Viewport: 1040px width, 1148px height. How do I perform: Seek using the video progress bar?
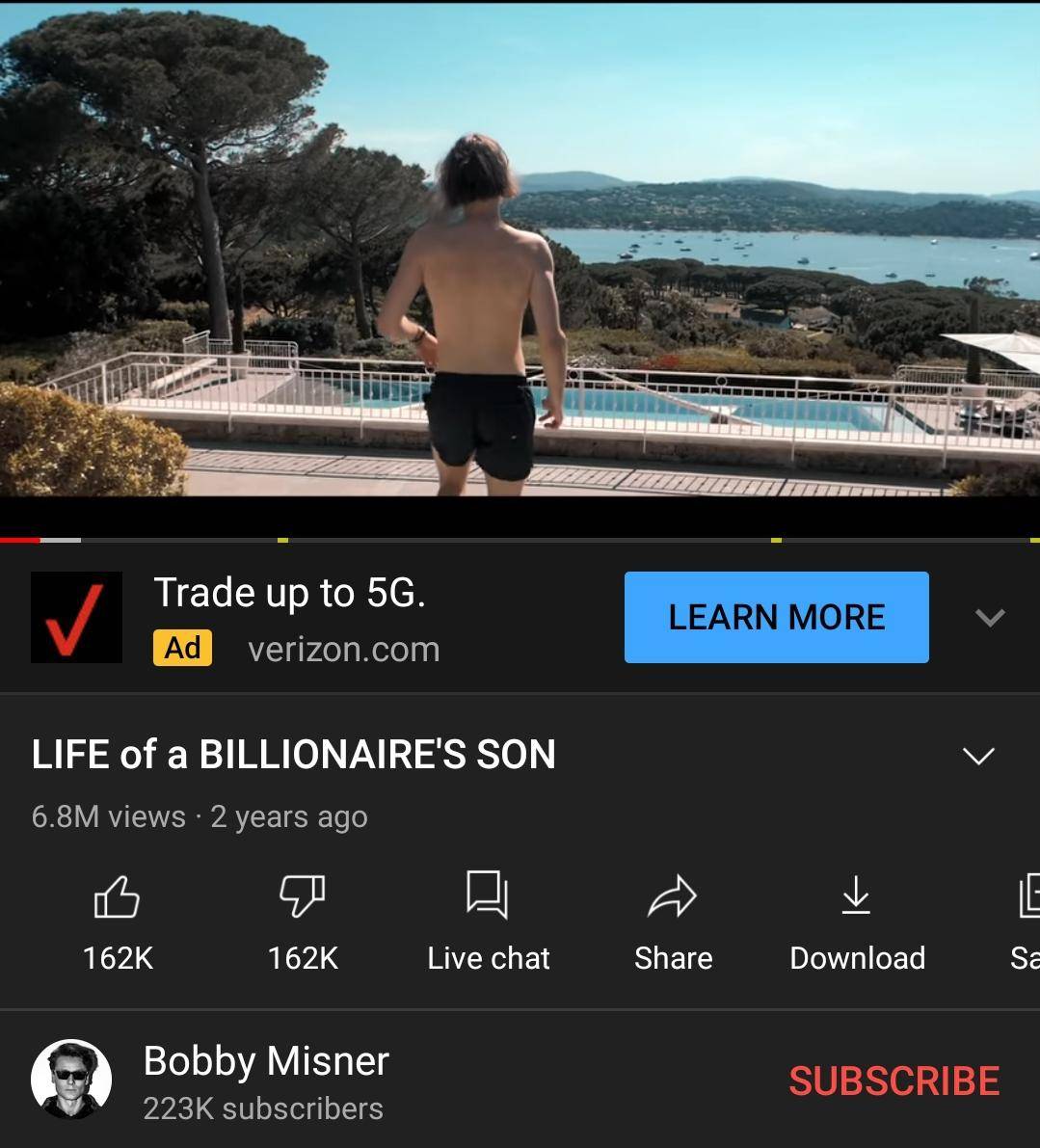[x=520, y=540]
